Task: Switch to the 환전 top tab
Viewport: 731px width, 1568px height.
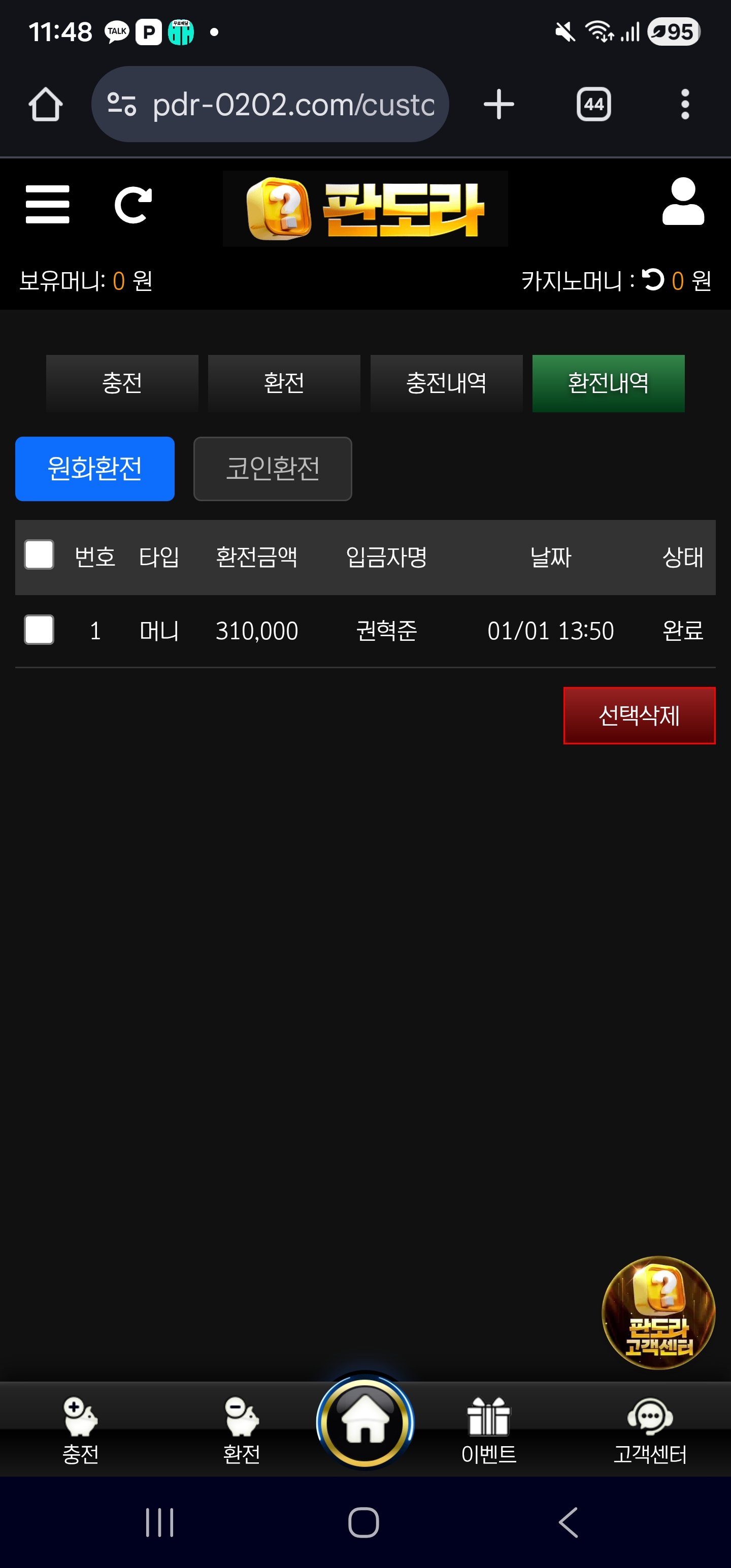Action: coord(284,383)
